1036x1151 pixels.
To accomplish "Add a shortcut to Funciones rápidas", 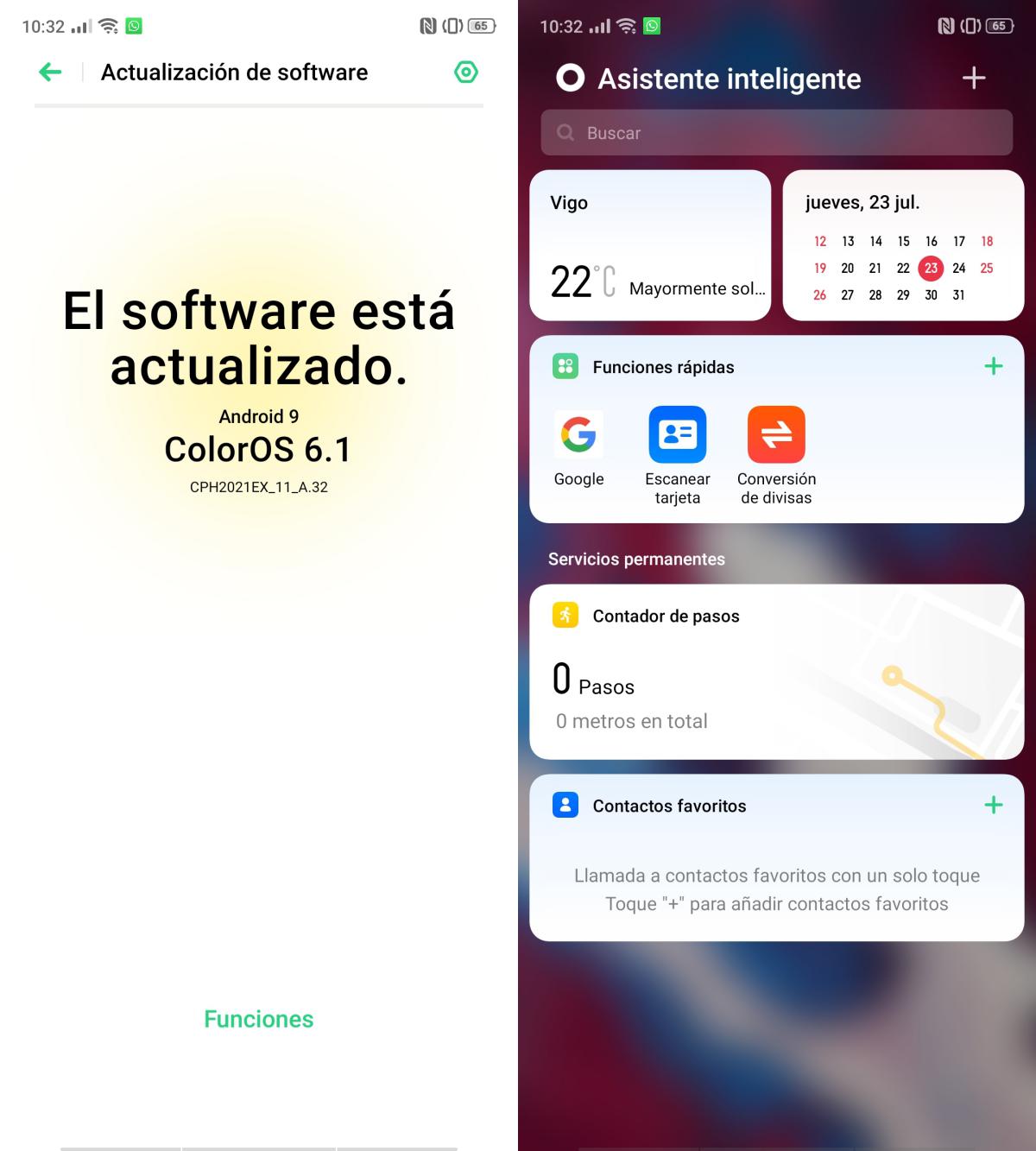I will 993,367.
